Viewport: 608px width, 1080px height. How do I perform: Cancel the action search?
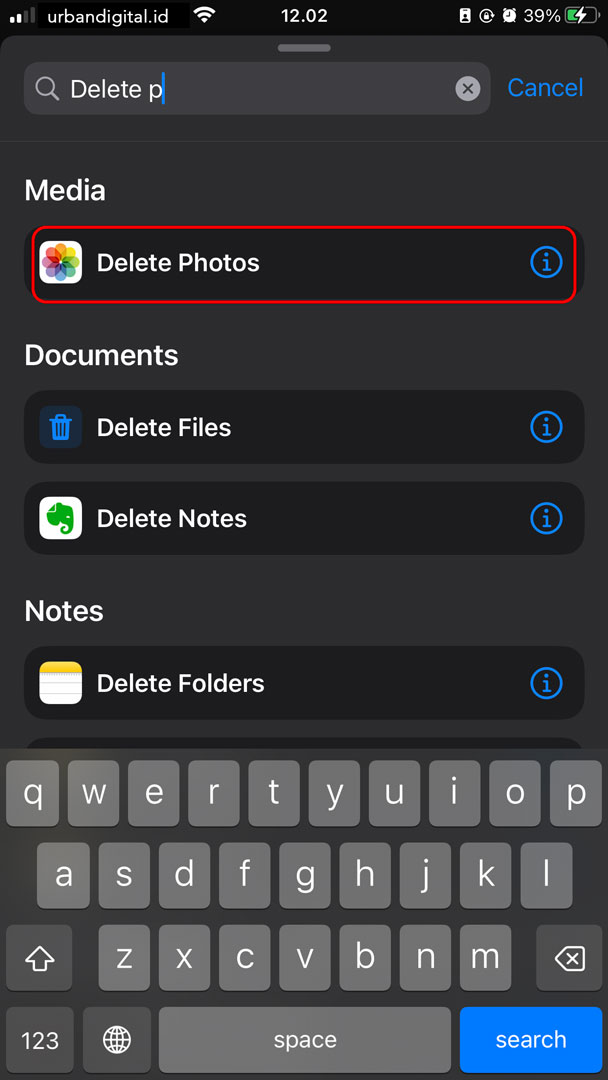[x=545, y=88]
